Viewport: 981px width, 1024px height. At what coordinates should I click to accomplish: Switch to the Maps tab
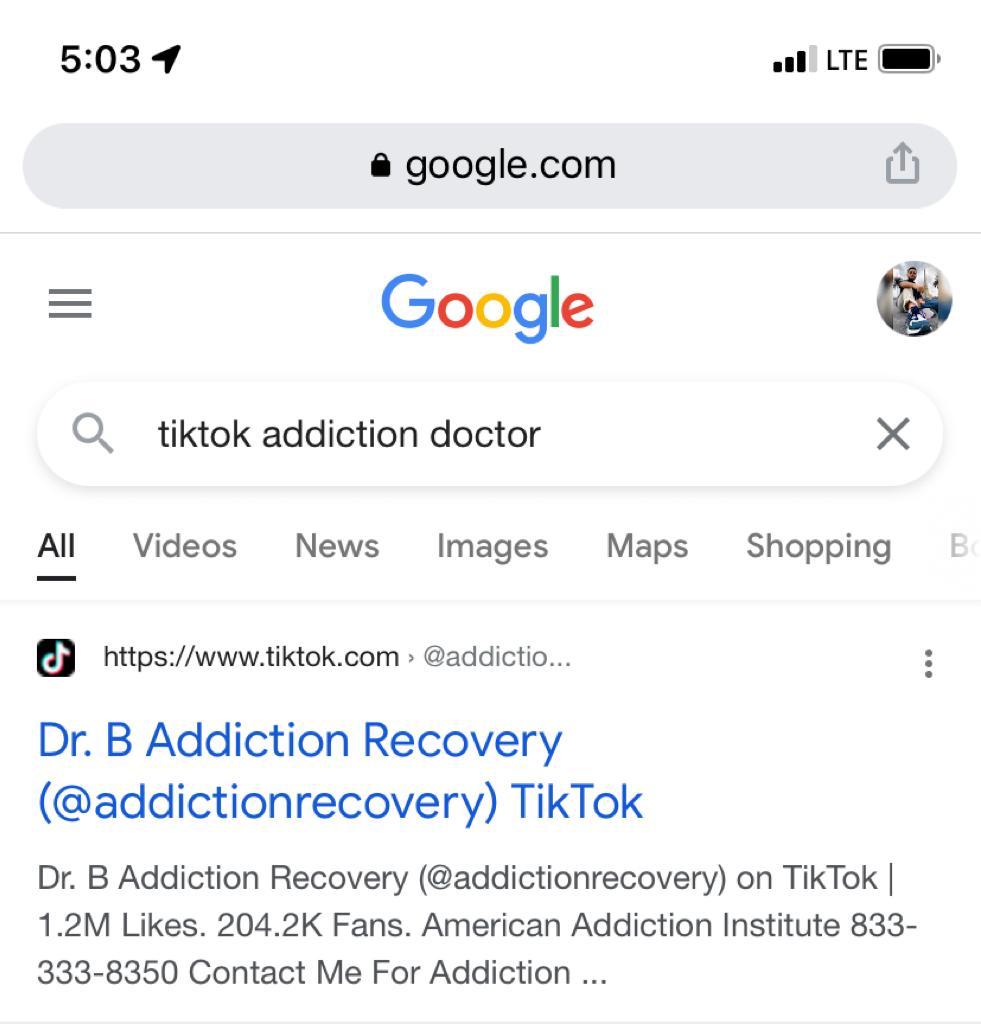click(647, 546)
